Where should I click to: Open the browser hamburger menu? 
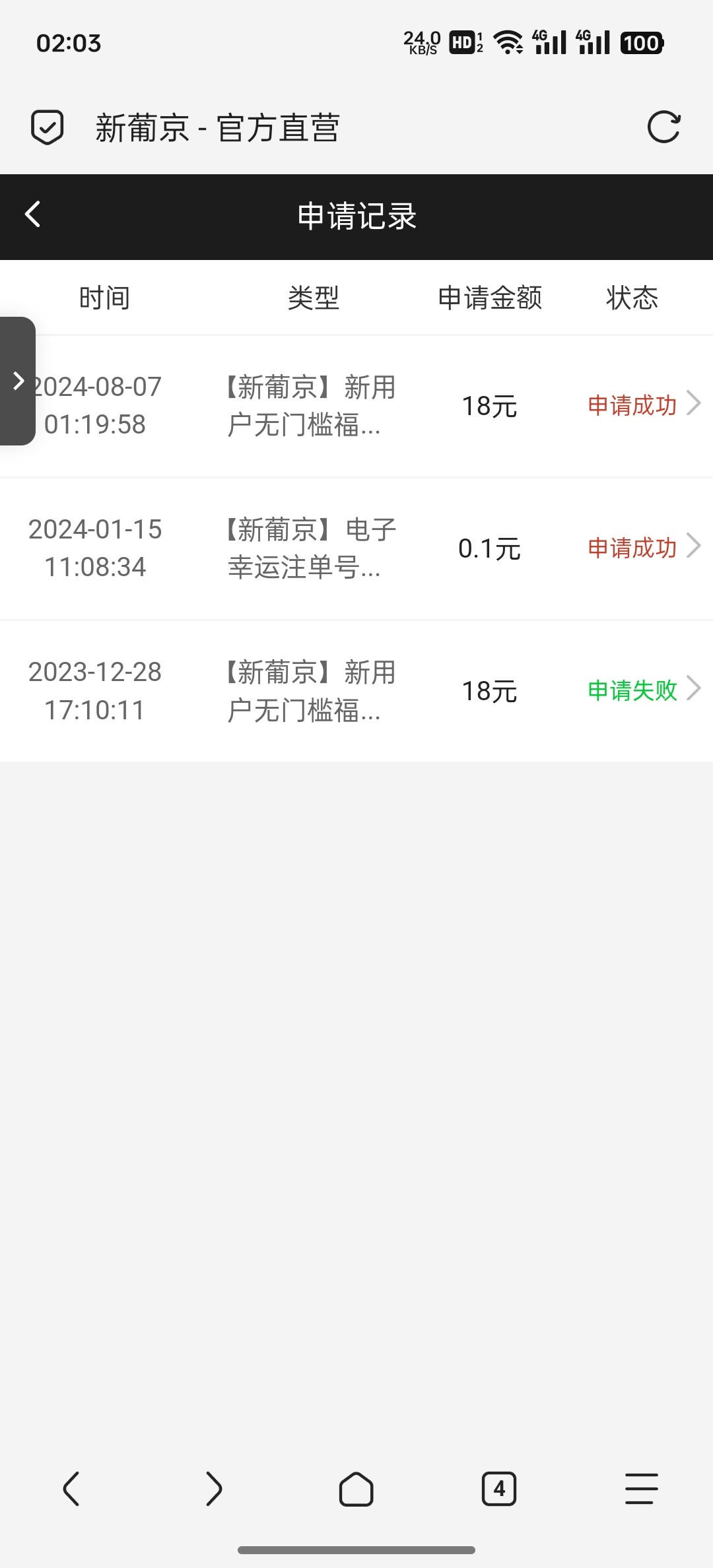(x=642, y=1489)
